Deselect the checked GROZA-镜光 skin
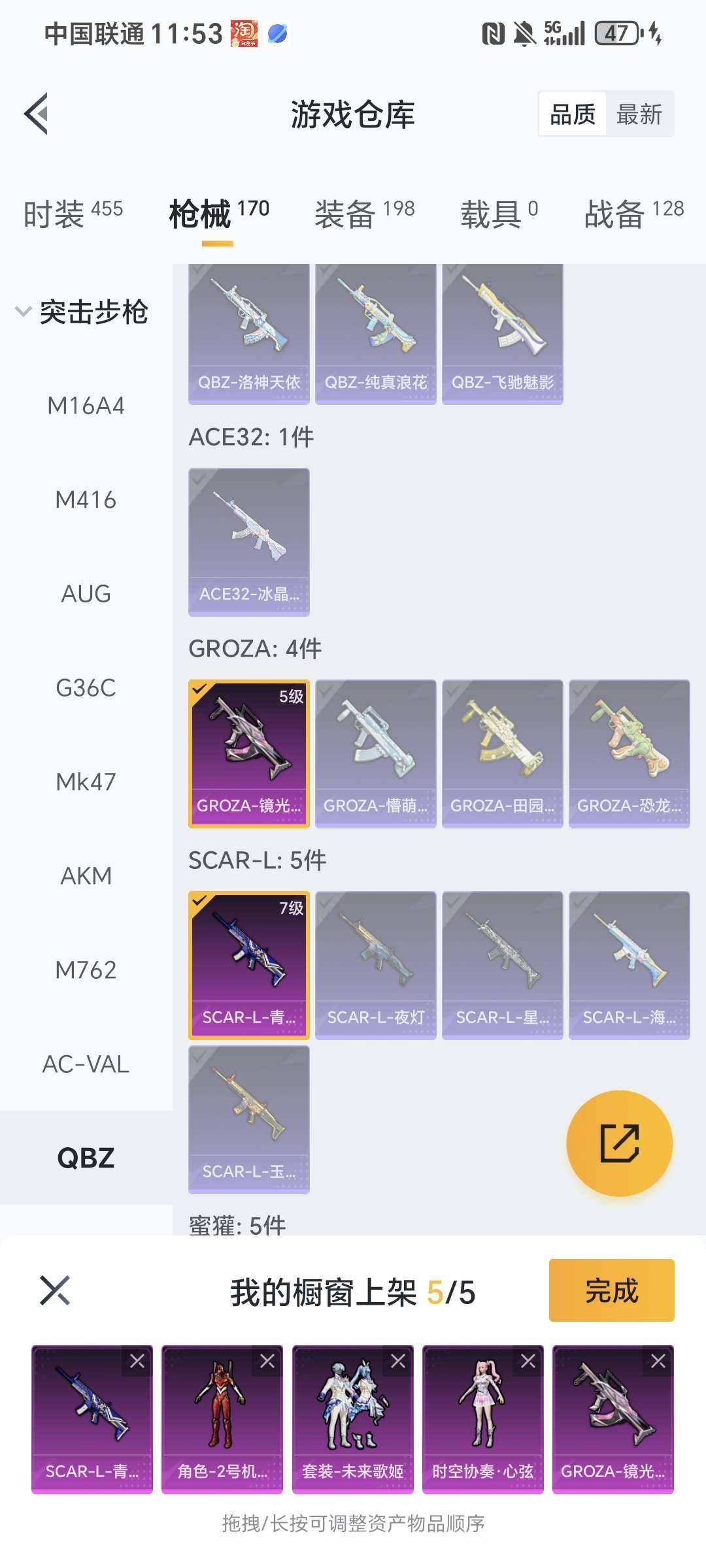 pos(248,753)
